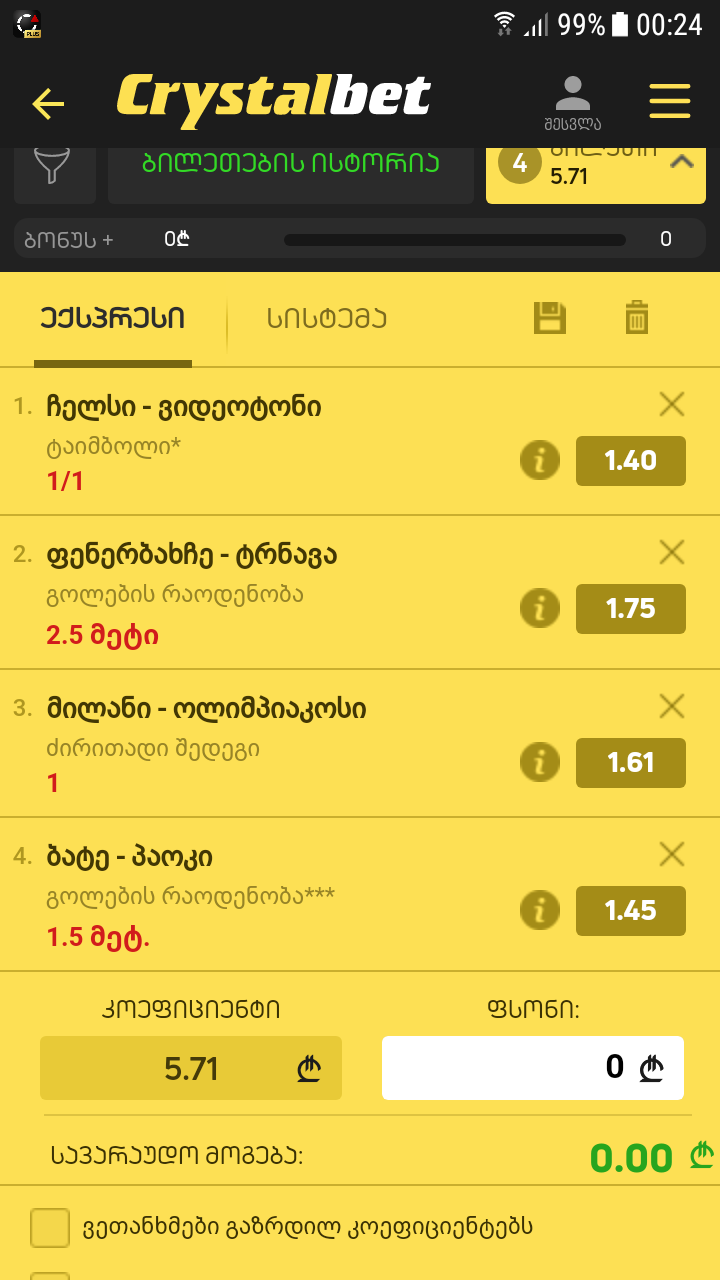
Task: Remove the მილანი - ოლიმპიაკოსი bet
Action: pos(672,706)
